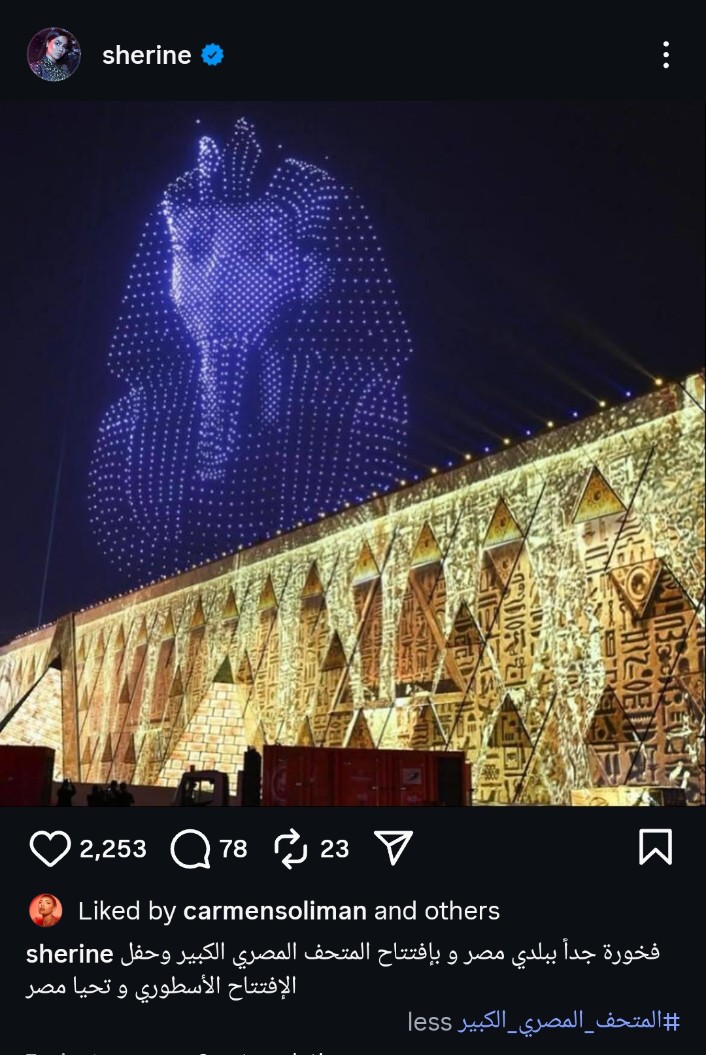Open the sherine username in post header
The image size is (706, 1055).
click(x=146, y=56)
